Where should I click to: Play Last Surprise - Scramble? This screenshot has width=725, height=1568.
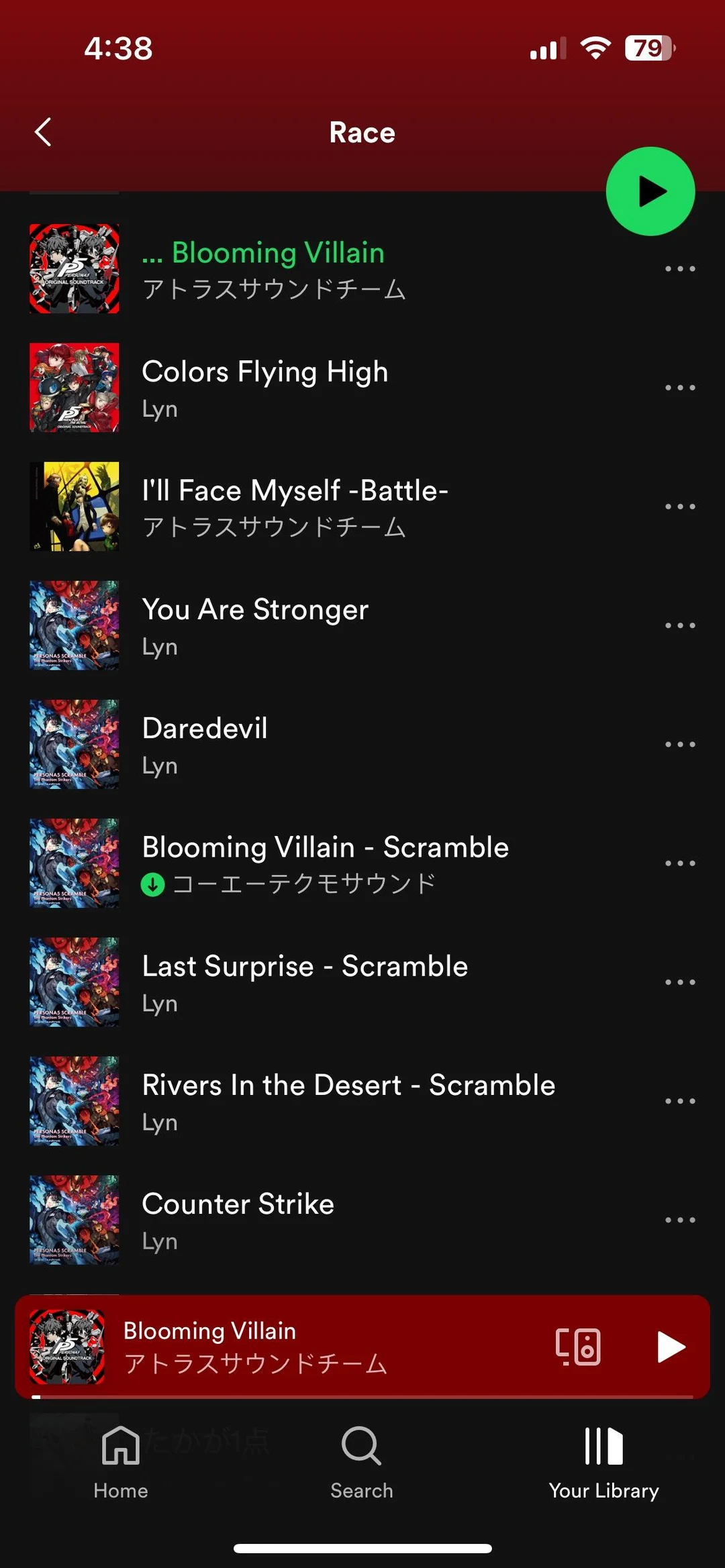pos(305,967)
